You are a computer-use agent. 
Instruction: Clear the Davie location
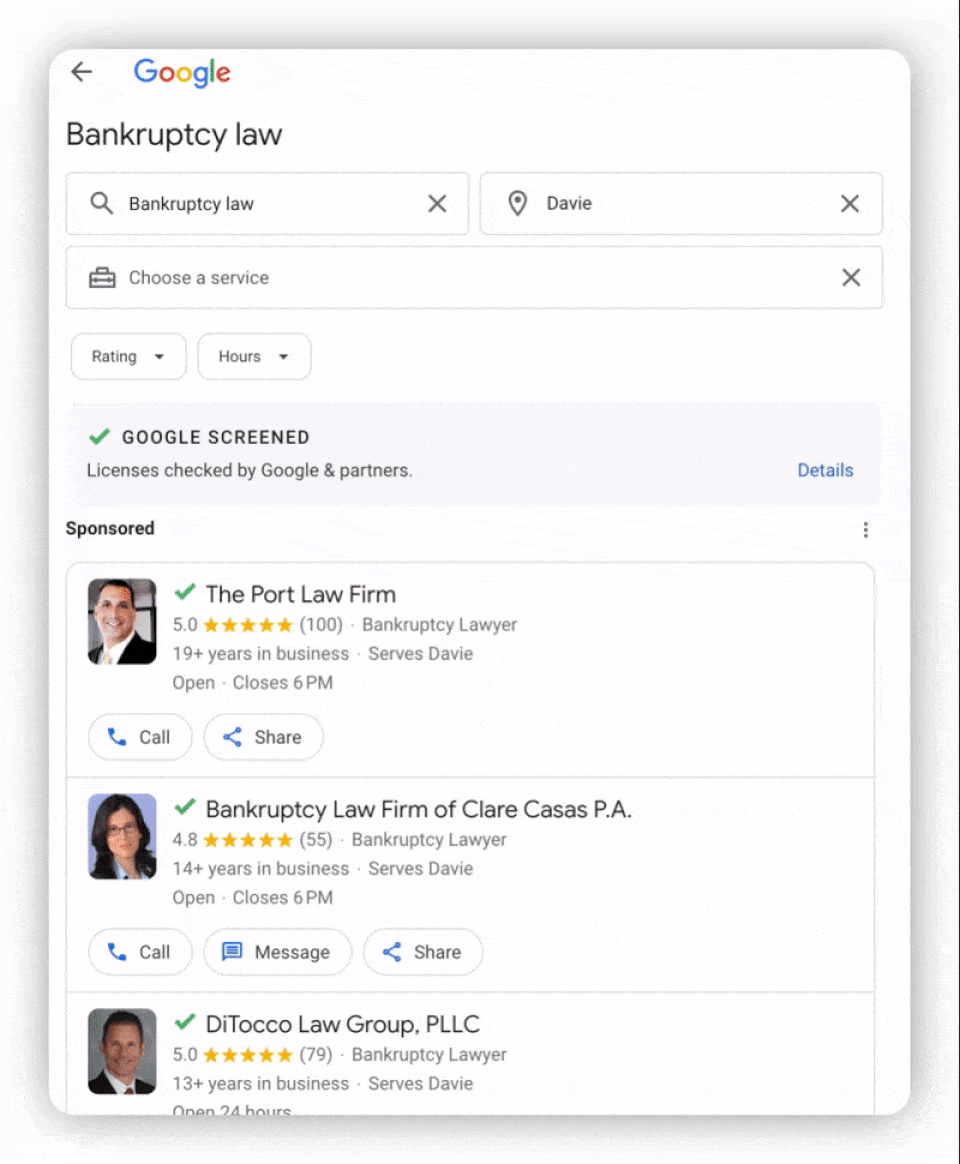[849, 204]
